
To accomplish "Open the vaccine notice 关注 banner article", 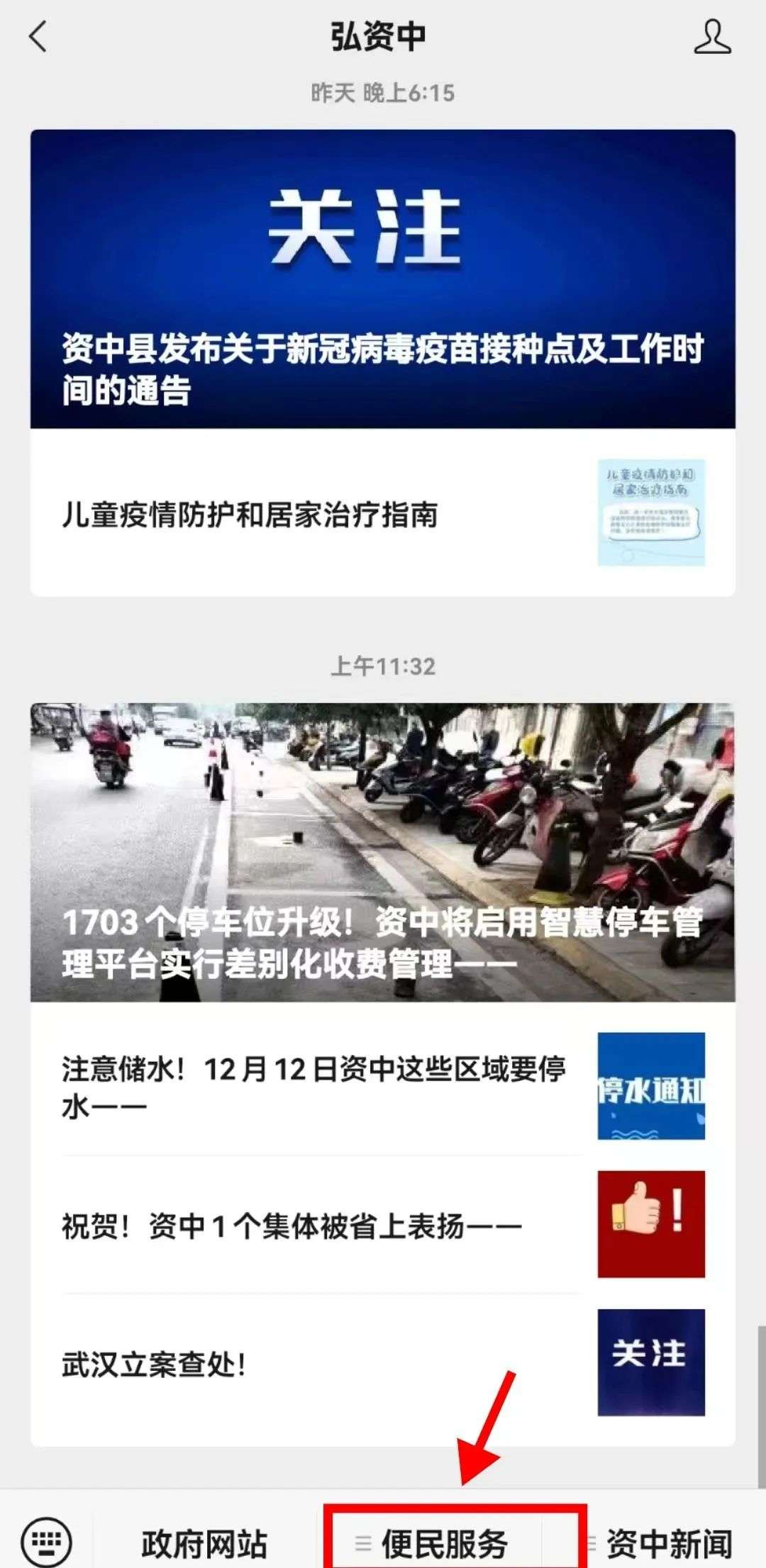I will coord(383,276).
